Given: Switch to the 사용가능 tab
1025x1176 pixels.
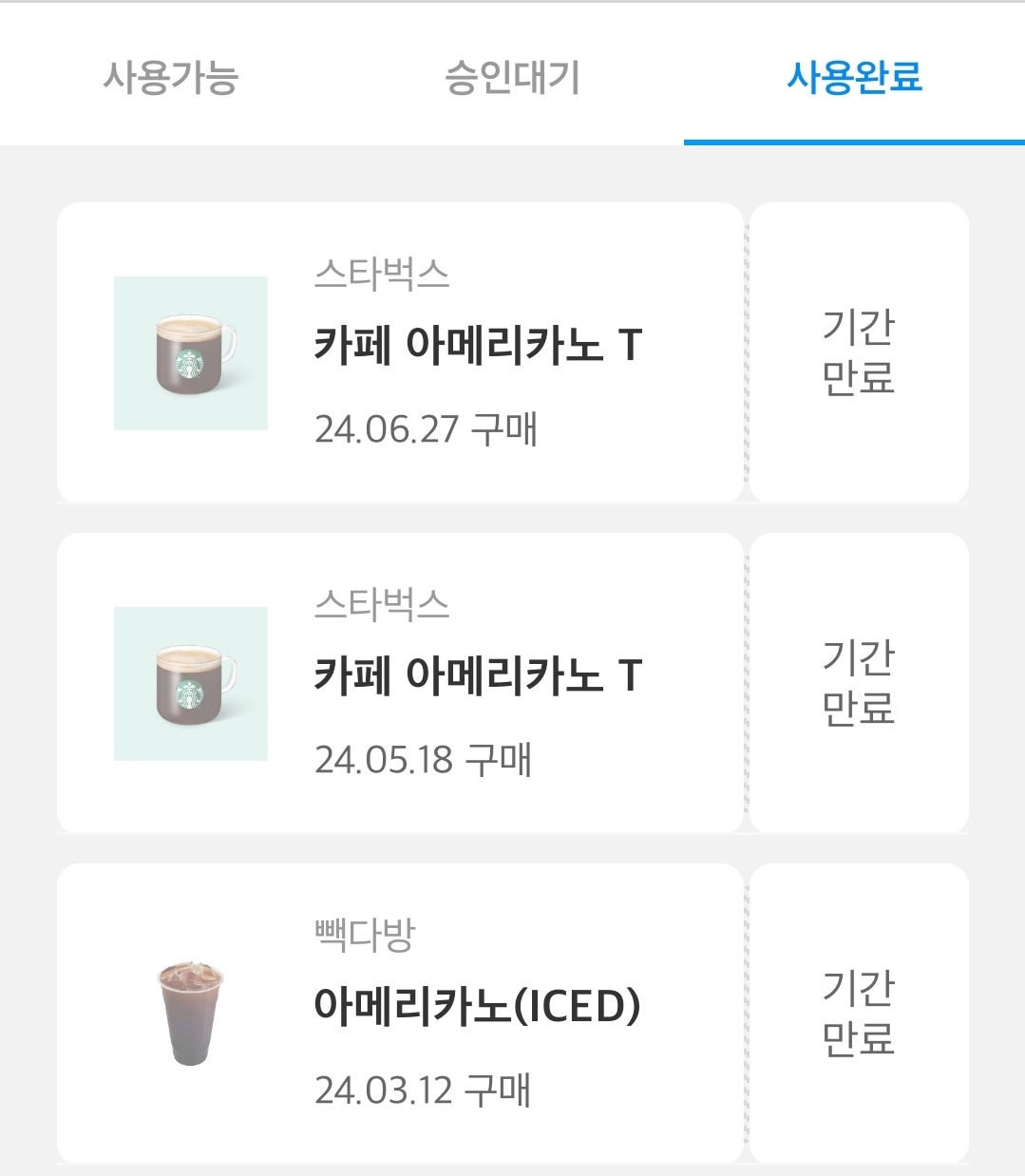Looking at the screenshot, I should coord(170,77).
